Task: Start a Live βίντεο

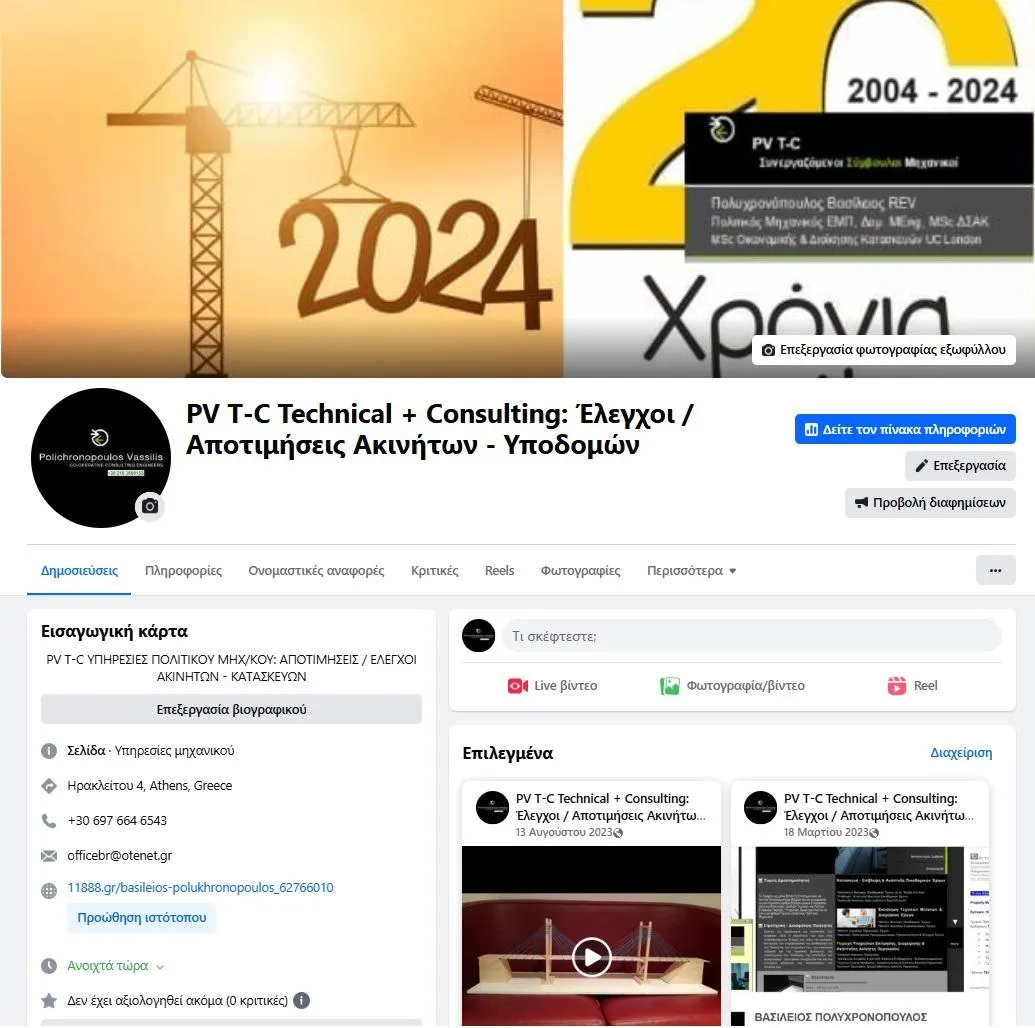Action: 552,686
